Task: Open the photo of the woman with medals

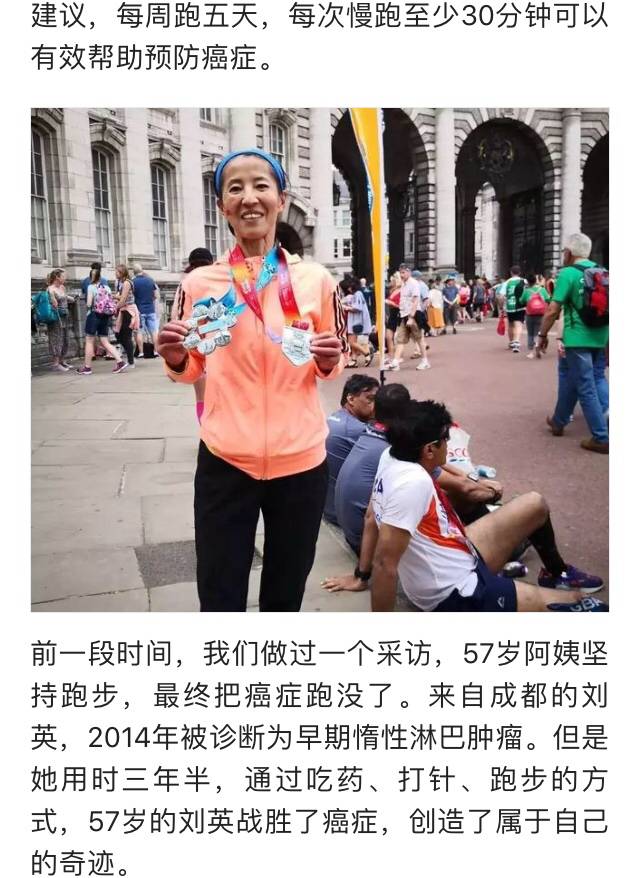Action: coord(320,360)
